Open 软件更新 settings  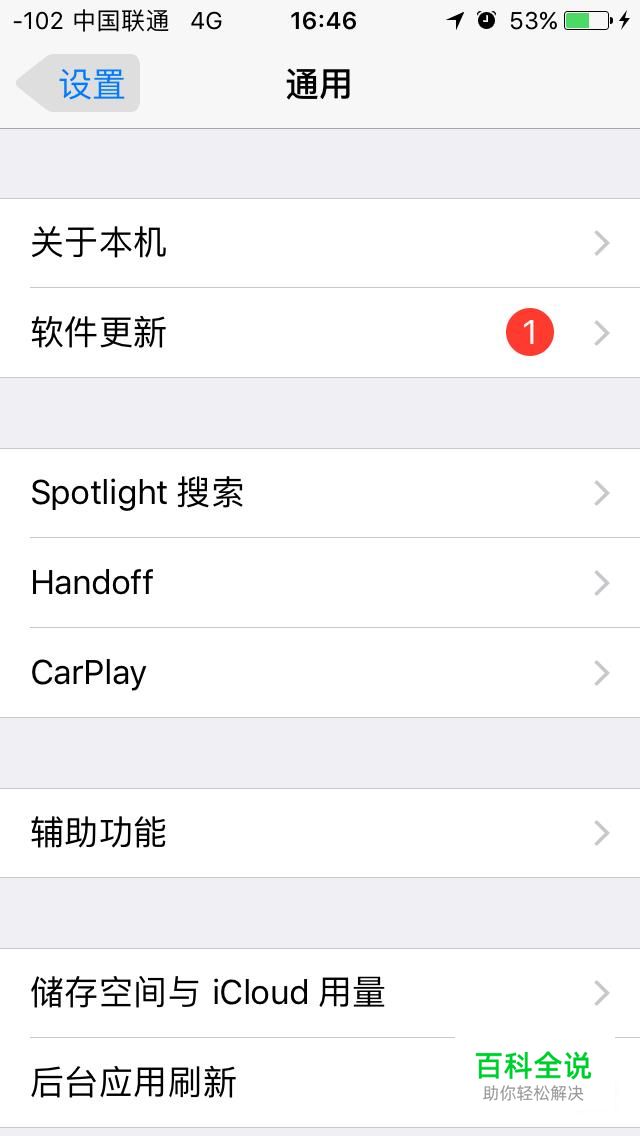(320, 333)
